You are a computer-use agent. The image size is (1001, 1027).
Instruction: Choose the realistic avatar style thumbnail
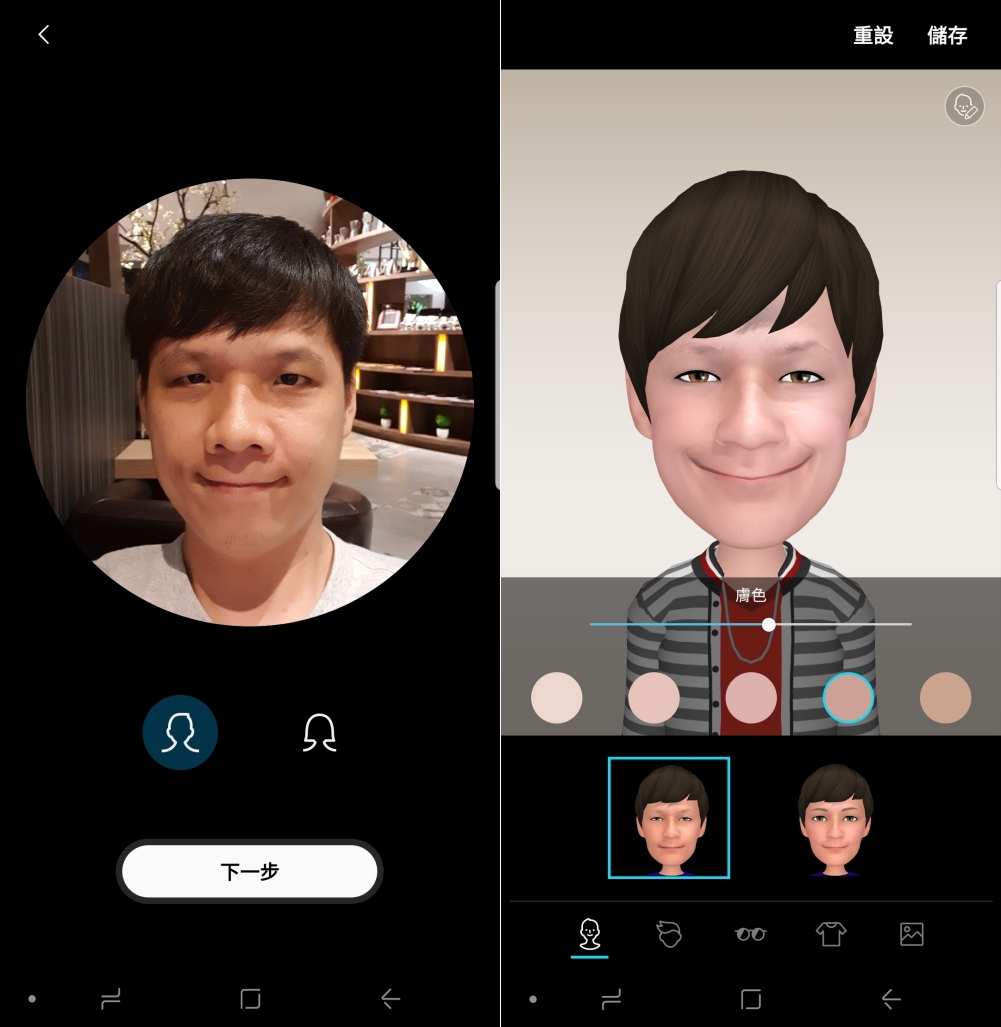pos(669,818)
